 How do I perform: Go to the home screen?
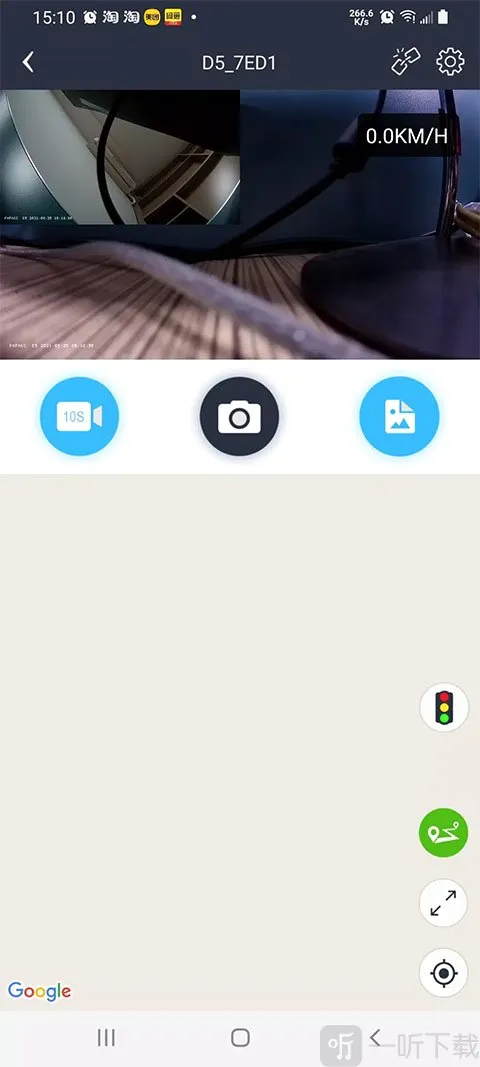240,1038
